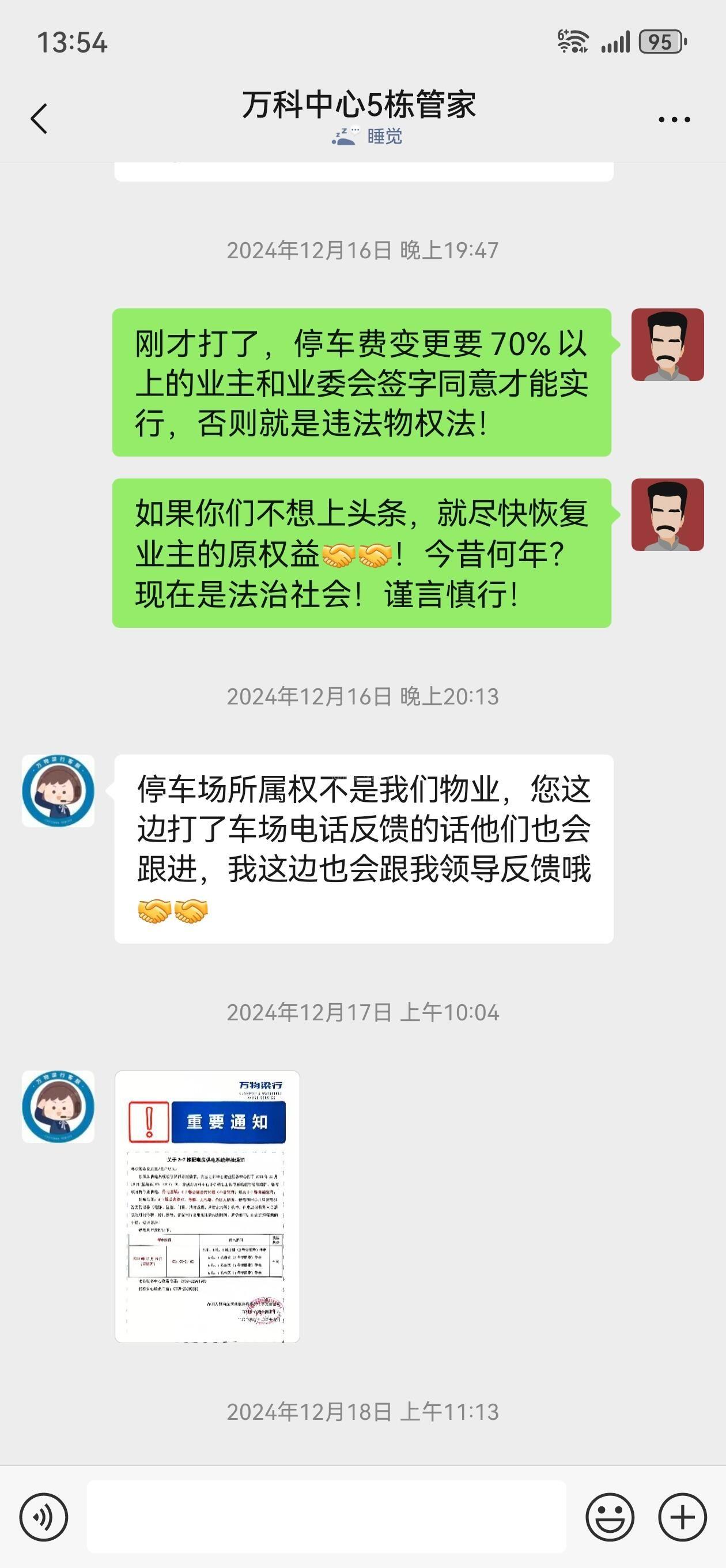Open the plus attachments menu
This screenshot has height=1568, width=726.
[682, 1517]
